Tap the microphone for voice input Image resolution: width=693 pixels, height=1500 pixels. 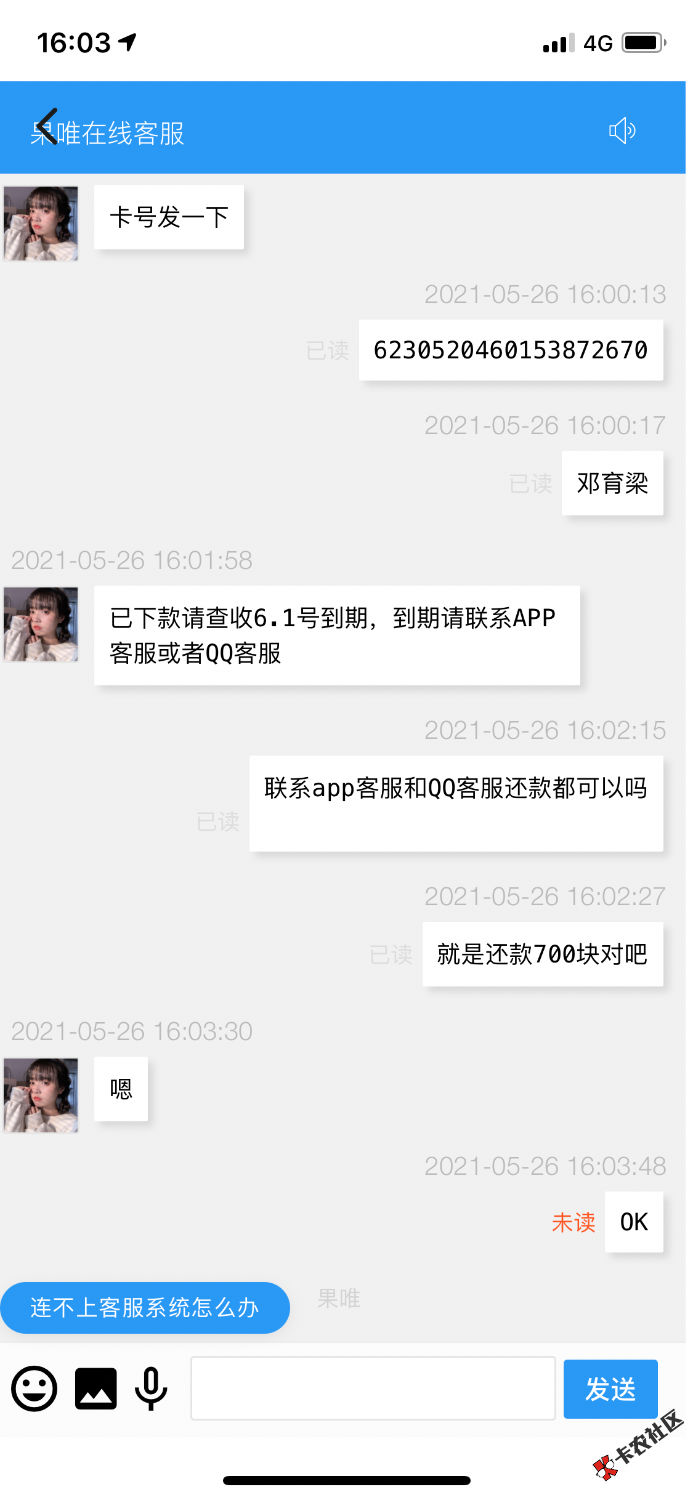coord(151,1389)
